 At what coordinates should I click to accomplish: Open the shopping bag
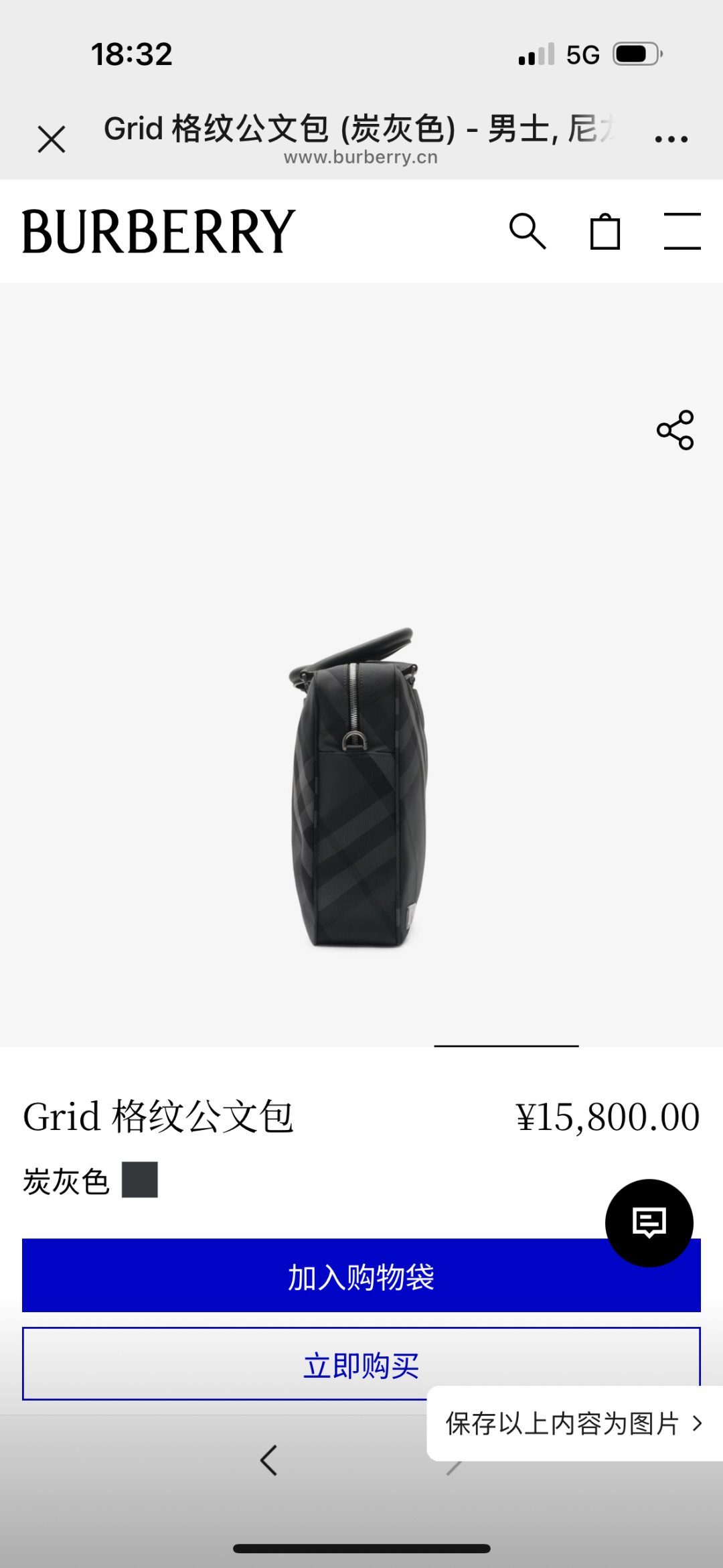(x=605, y=232)
